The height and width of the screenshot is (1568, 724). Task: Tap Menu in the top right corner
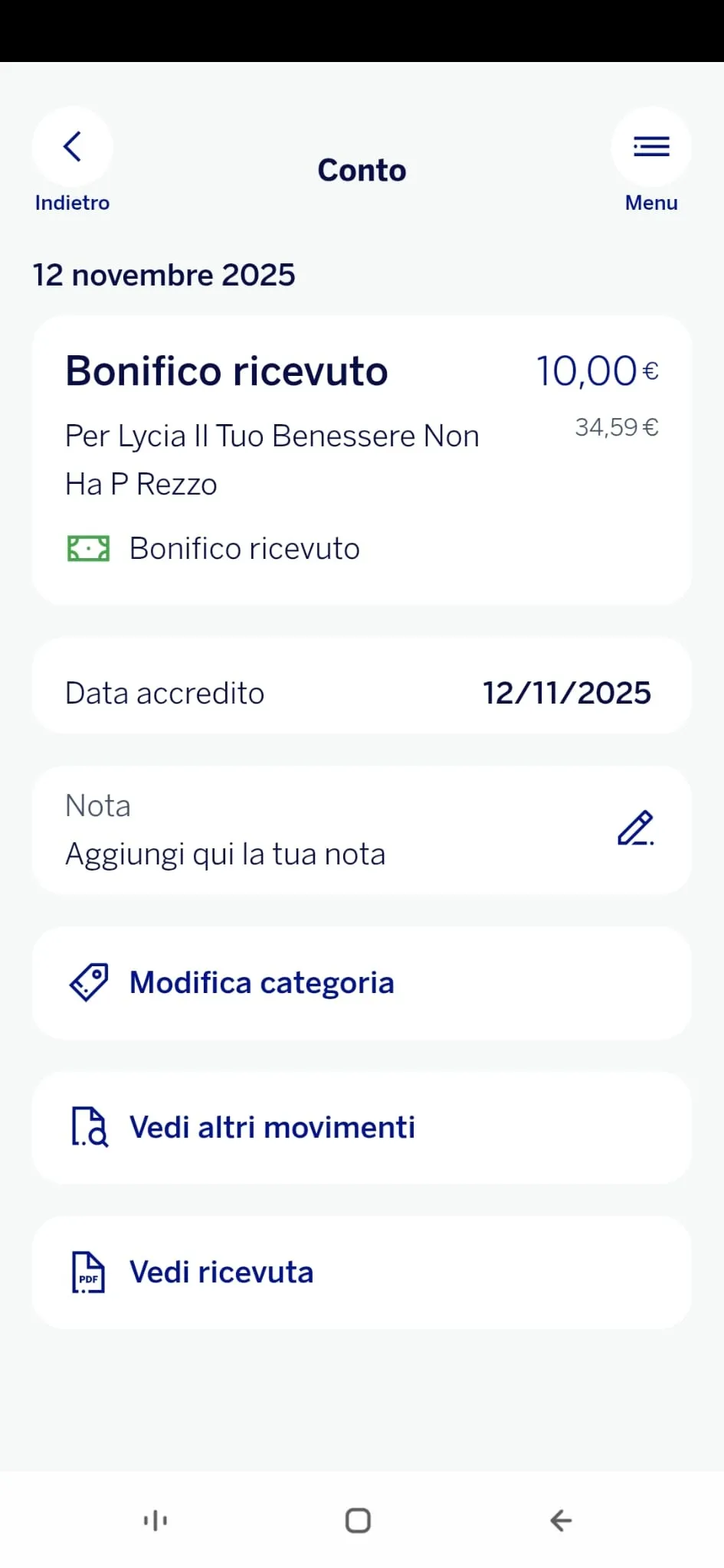click(x=650, y=202)
